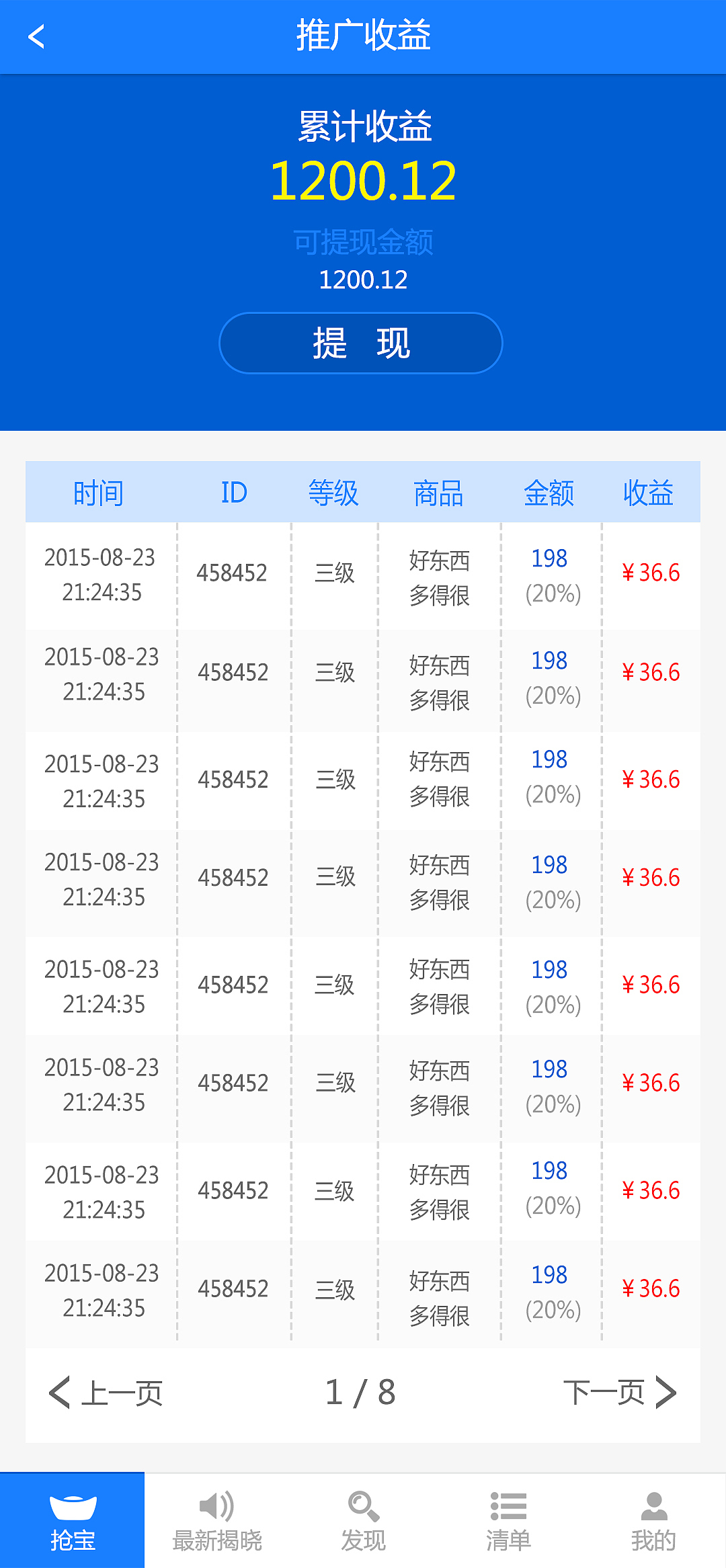Open 发现 via the magnifier icon
Screen dimensions: 726x1568
pos(363,1505)
